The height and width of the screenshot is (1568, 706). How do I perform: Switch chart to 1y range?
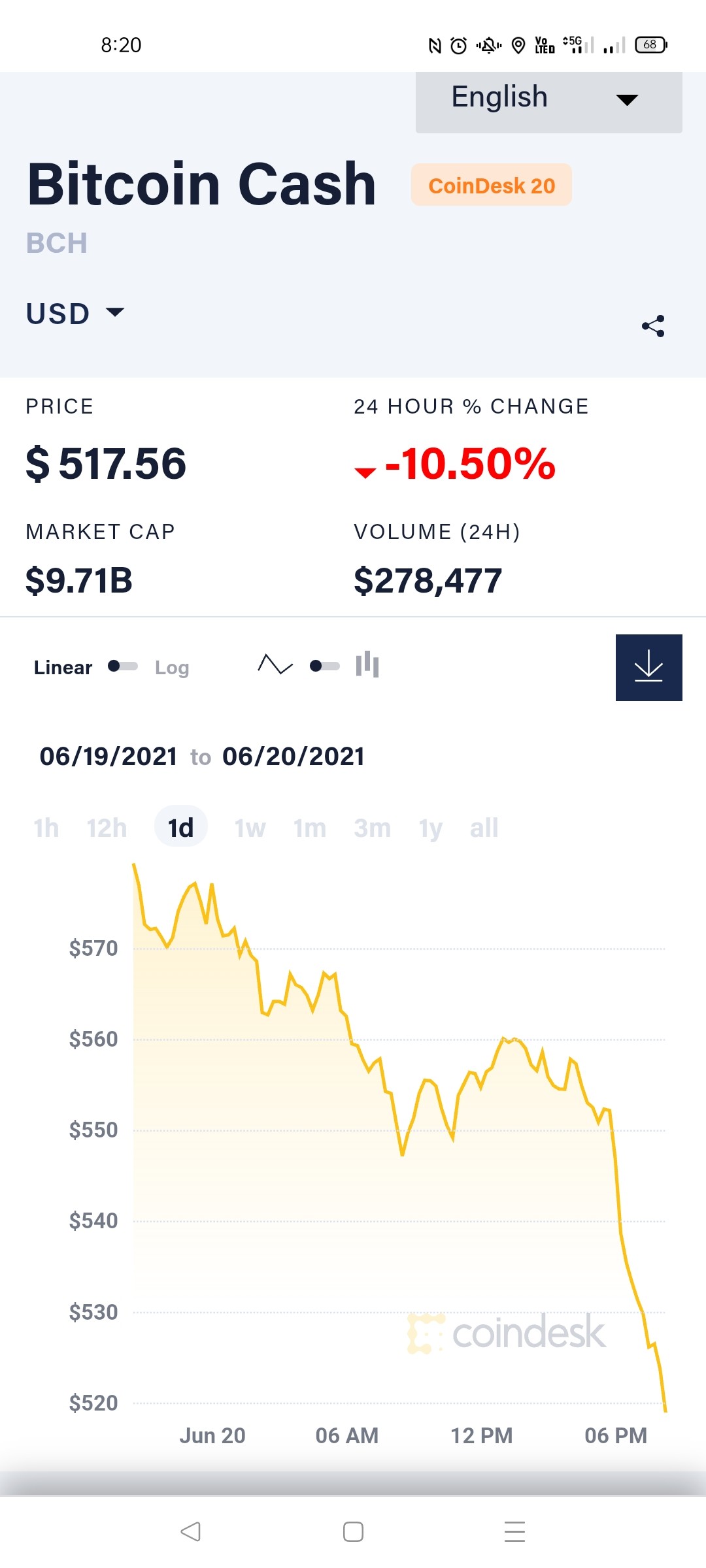[x=431, y=828]
